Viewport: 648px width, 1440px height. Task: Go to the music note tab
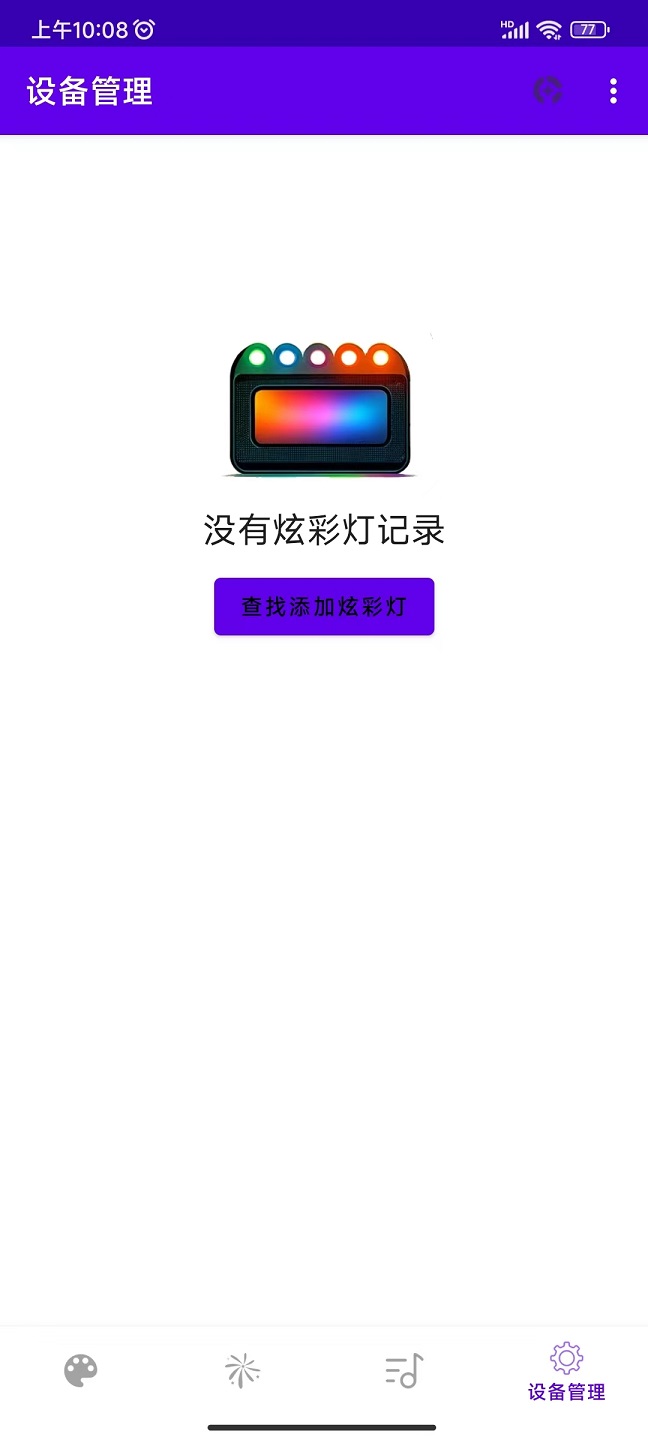[405, 1370]
